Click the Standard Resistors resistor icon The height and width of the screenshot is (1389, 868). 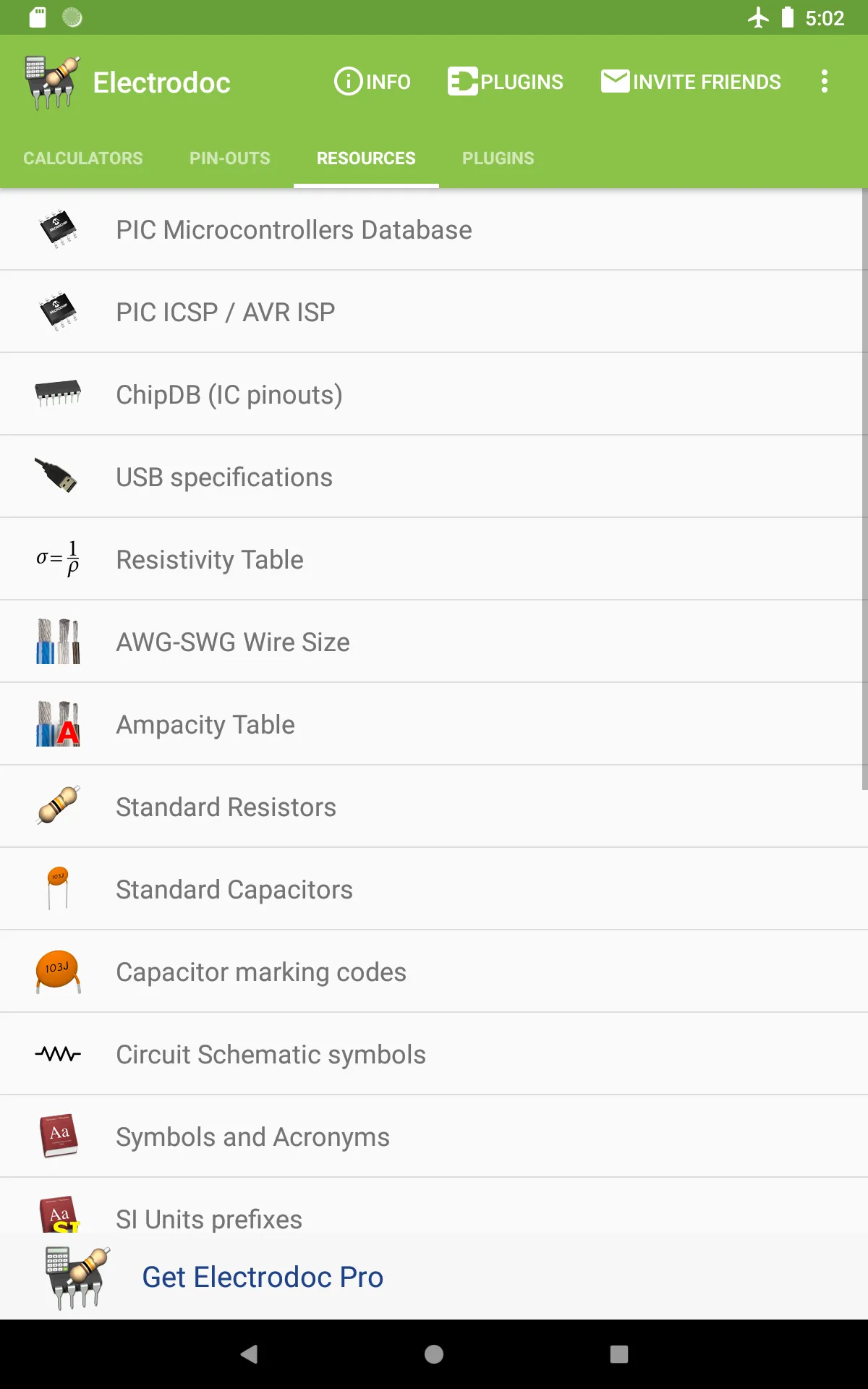click(59, 806)
